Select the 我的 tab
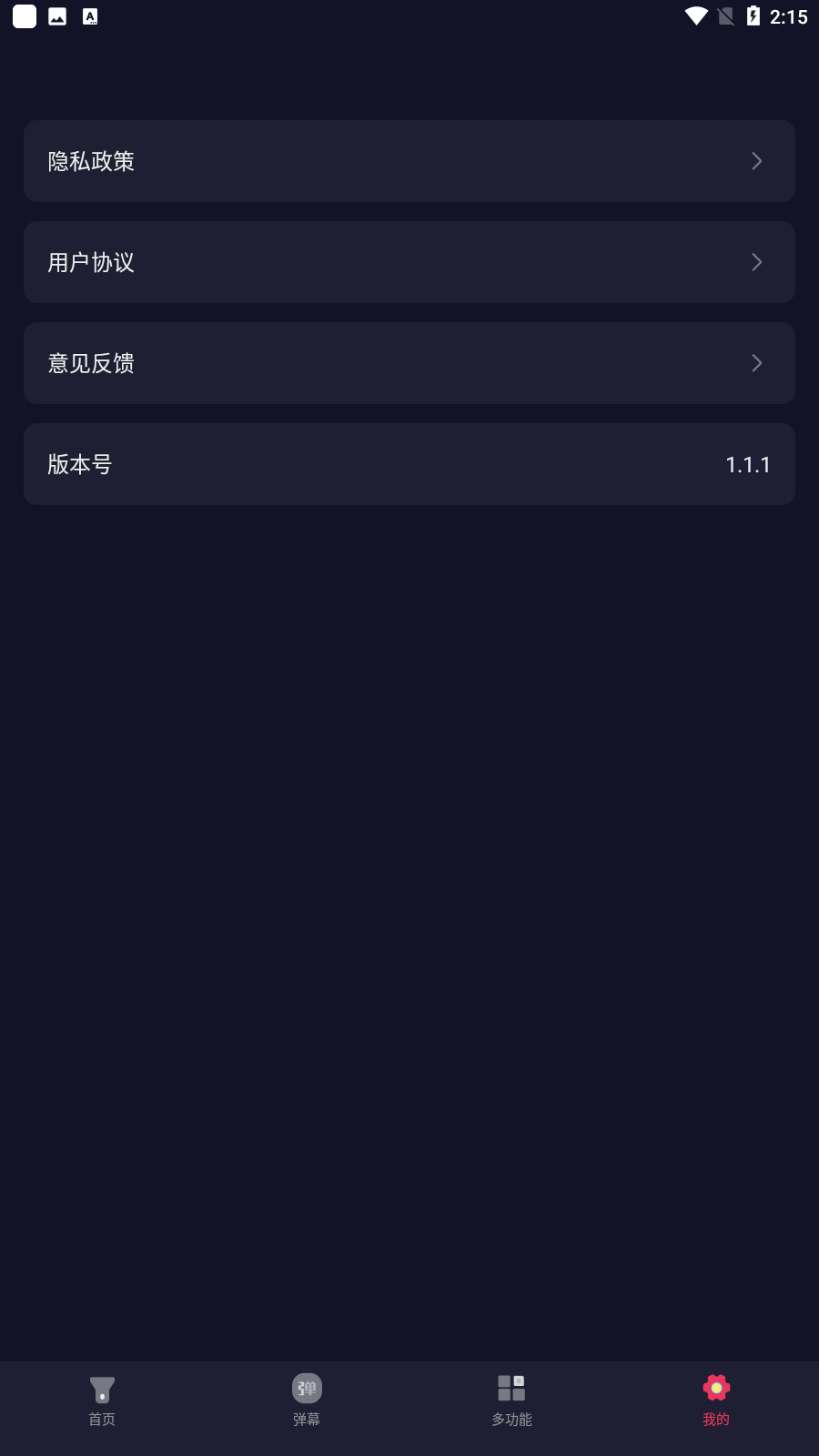The width and height of the screenshot is (819, 1456). [x=716, y=1401]
